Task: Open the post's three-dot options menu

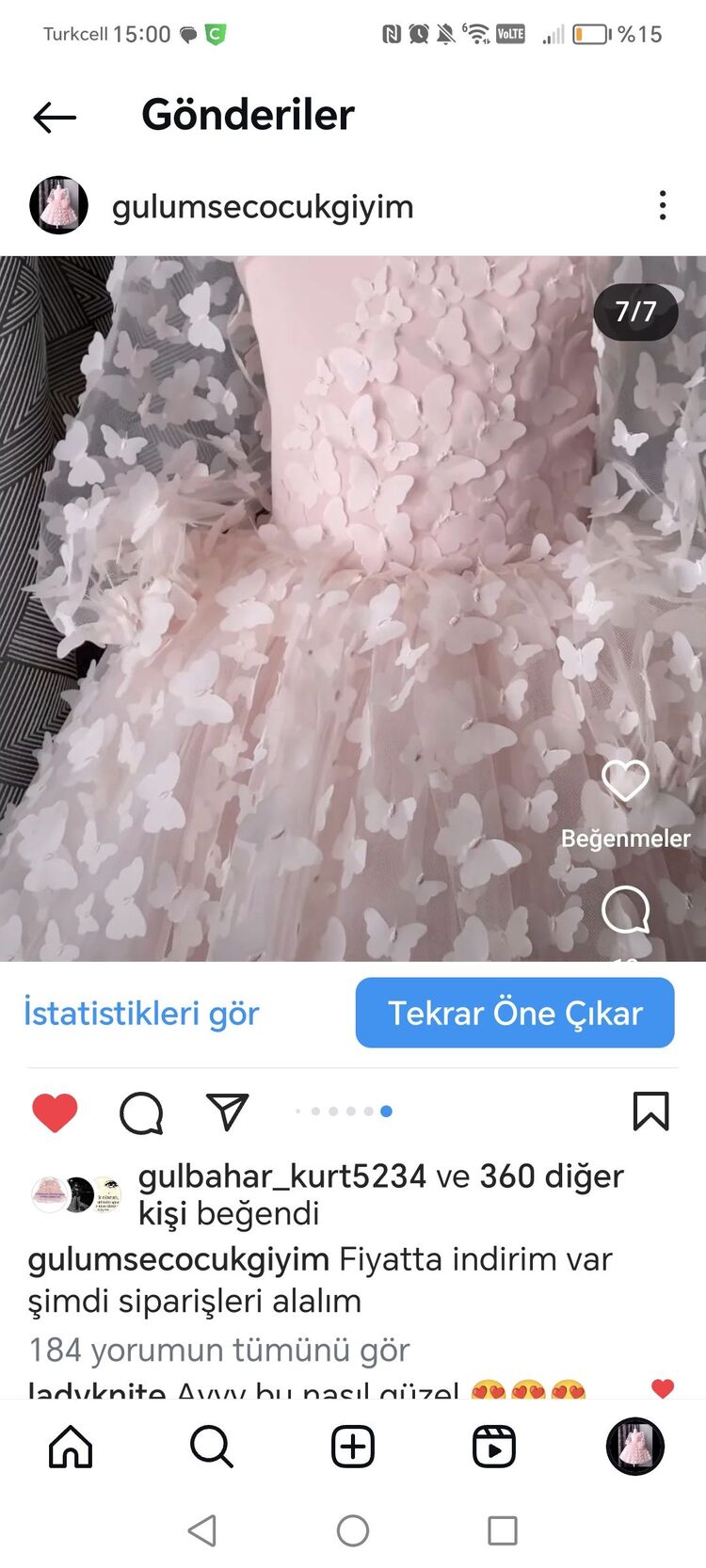Action: coord(663,205)
